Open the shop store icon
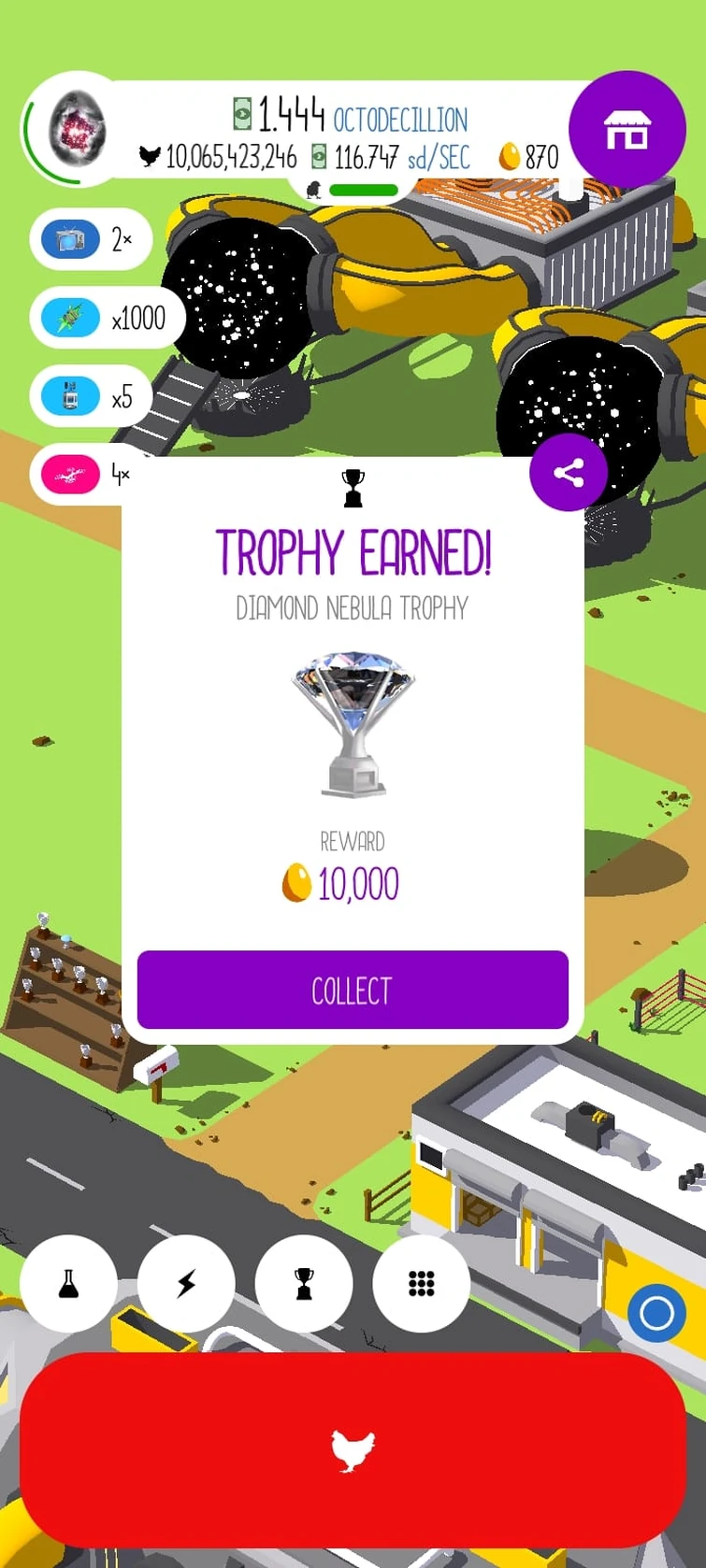Image resolution: width=706 pixels, height=1568 pixels. (x=627, y=130)
